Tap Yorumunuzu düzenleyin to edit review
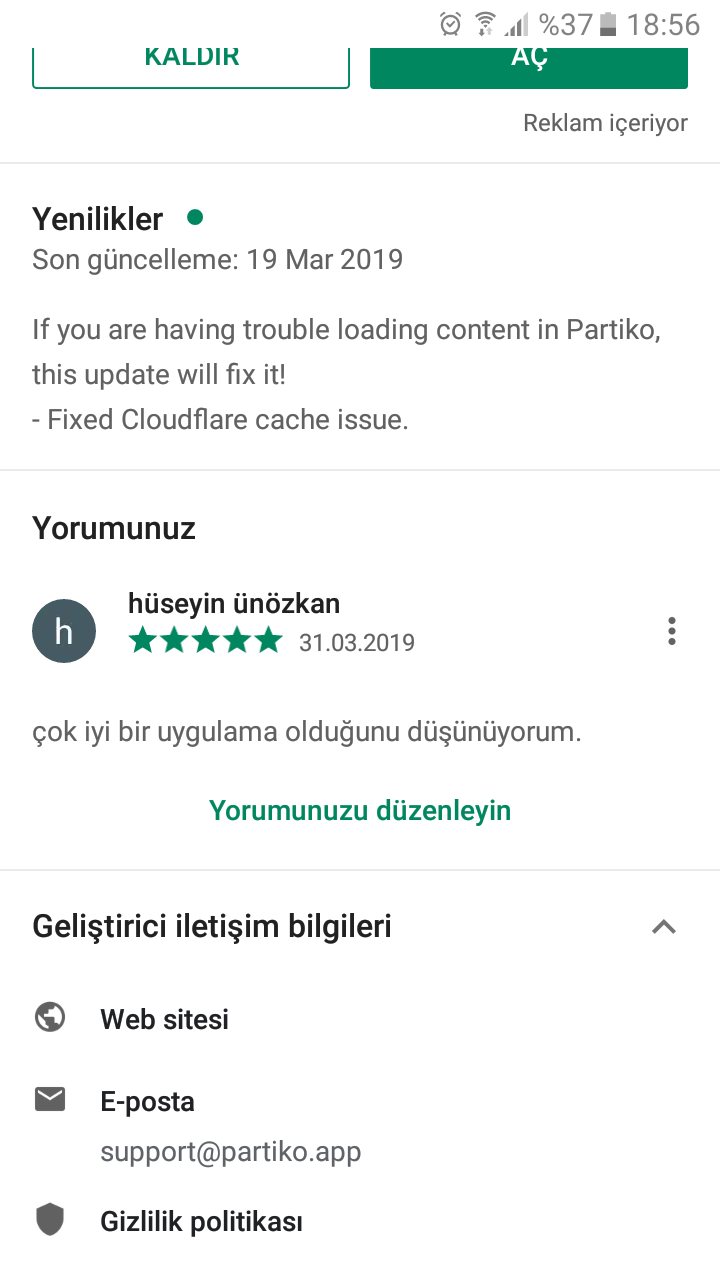This screenshot has width=720, height=1280. 360,810
